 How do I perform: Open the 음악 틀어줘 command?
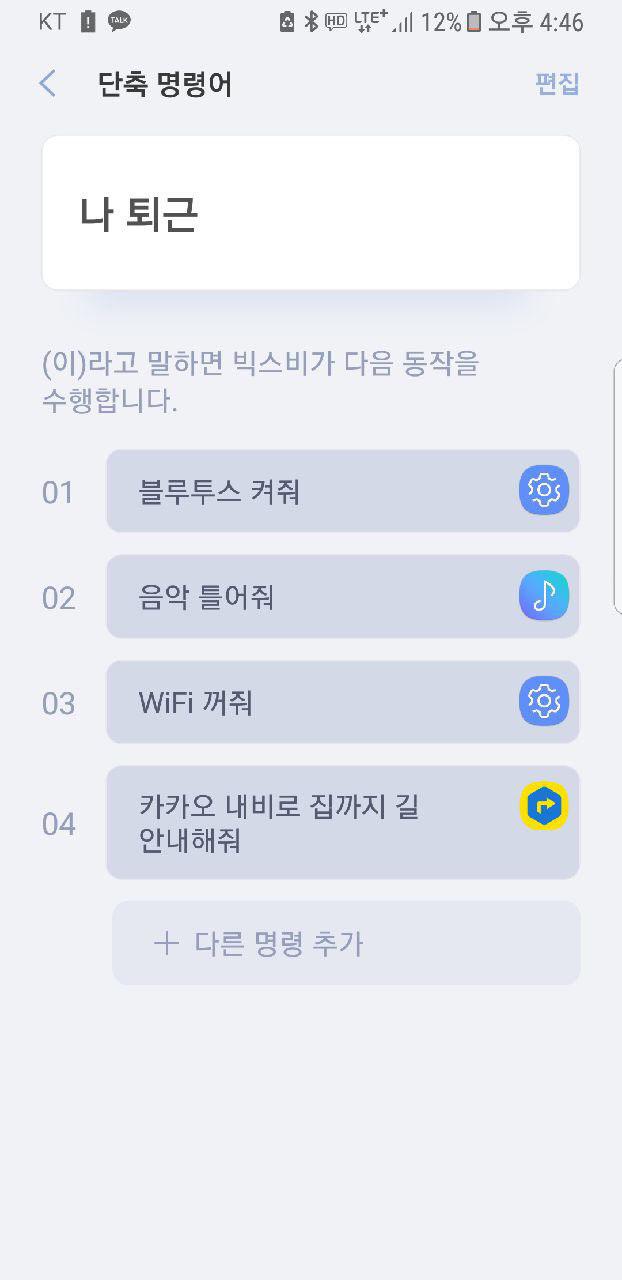[342, 597]
